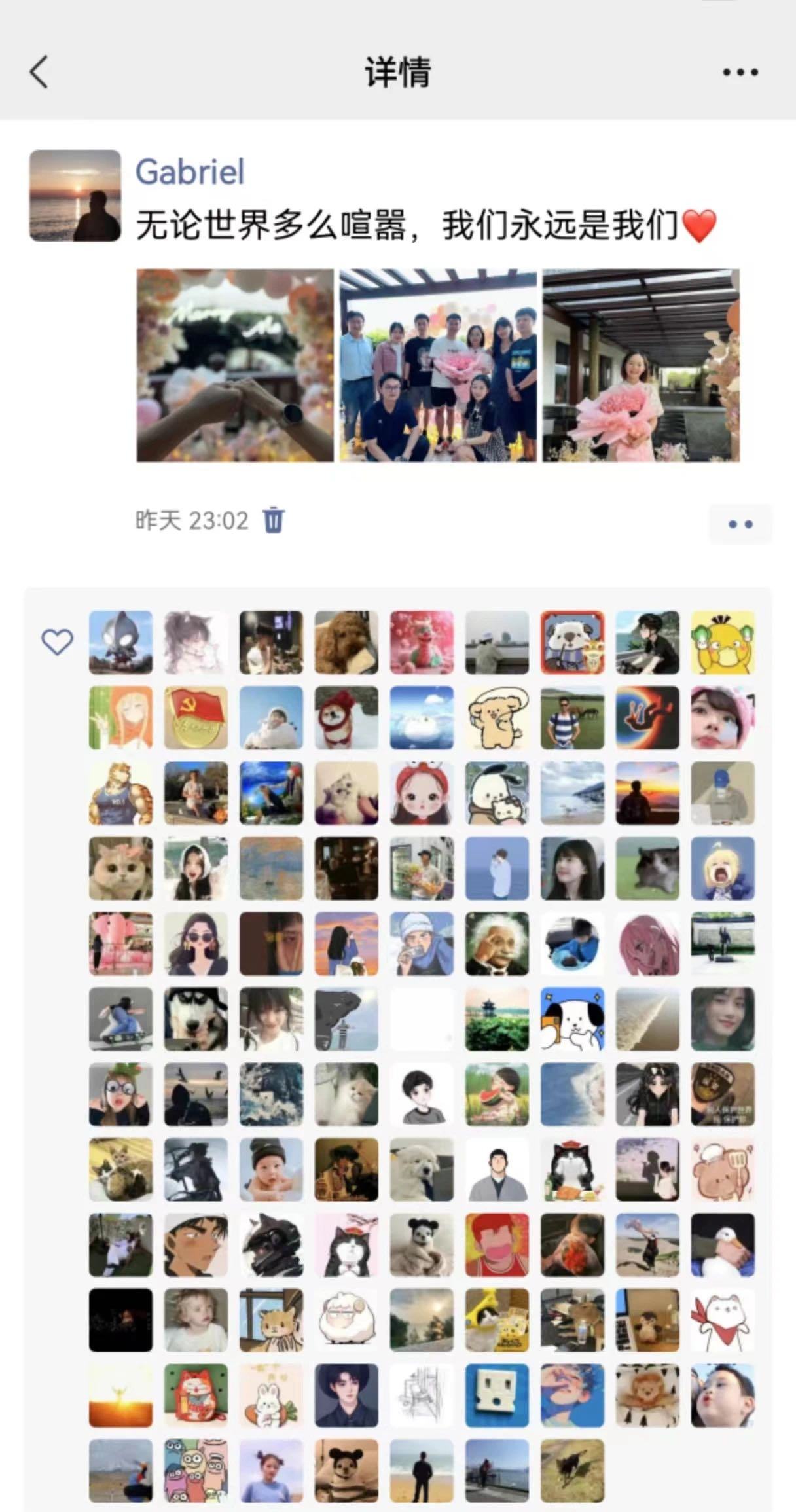Open the like and comment two-dot button
The image size is (796, 1512).
pos(740,524)
